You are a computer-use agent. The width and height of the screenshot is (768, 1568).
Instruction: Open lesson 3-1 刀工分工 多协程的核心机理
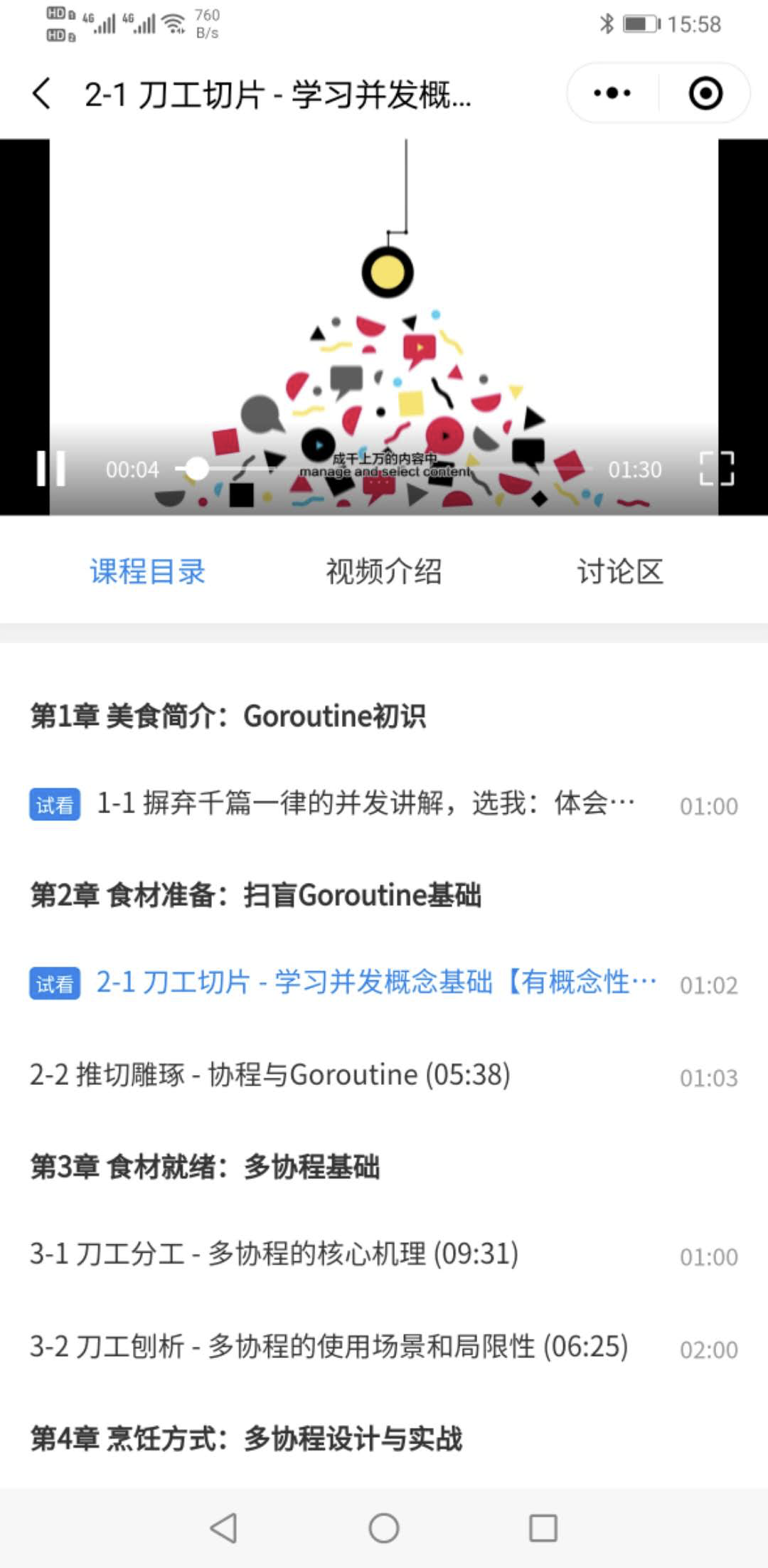coord(274,1254)
